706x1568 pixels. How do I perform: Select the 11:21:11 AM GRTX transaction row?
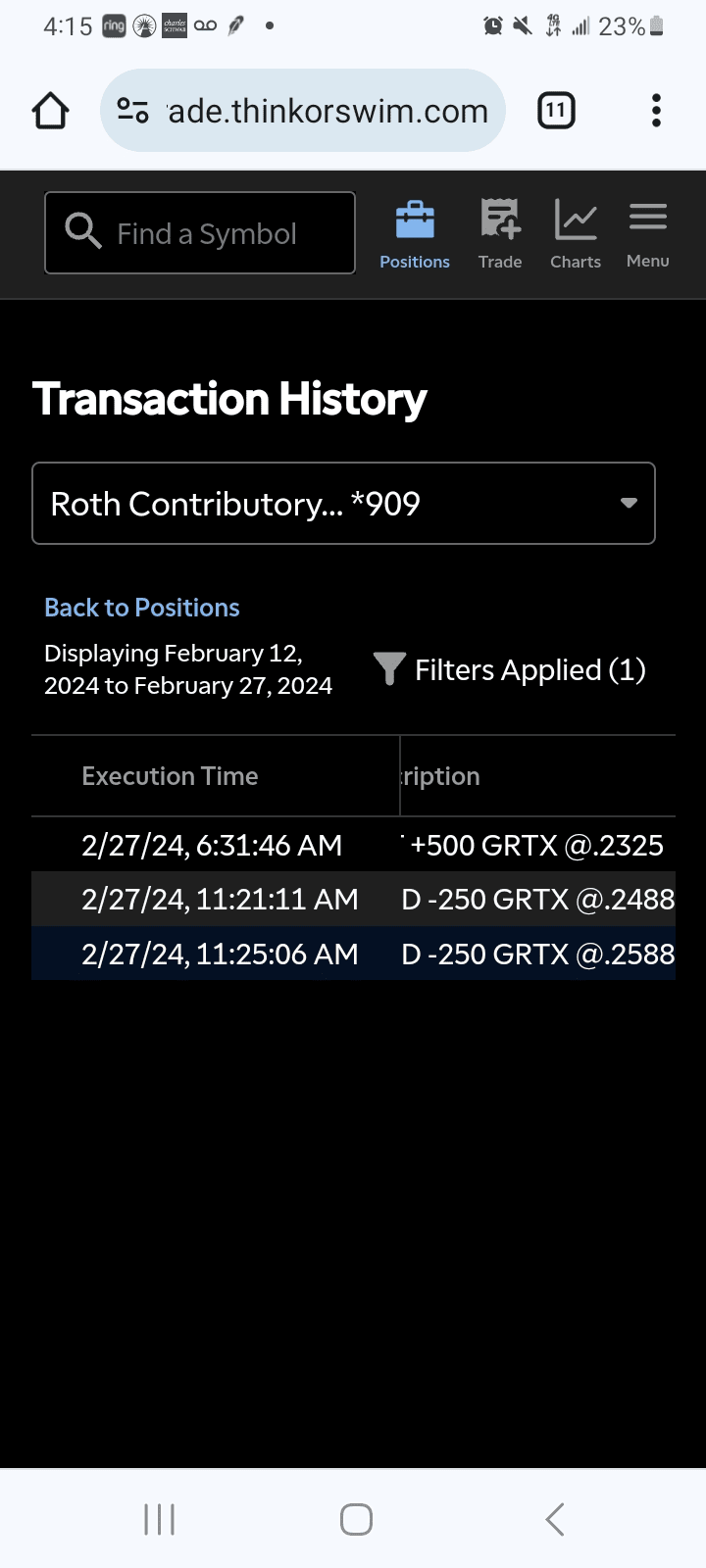(x=353, y=900)
